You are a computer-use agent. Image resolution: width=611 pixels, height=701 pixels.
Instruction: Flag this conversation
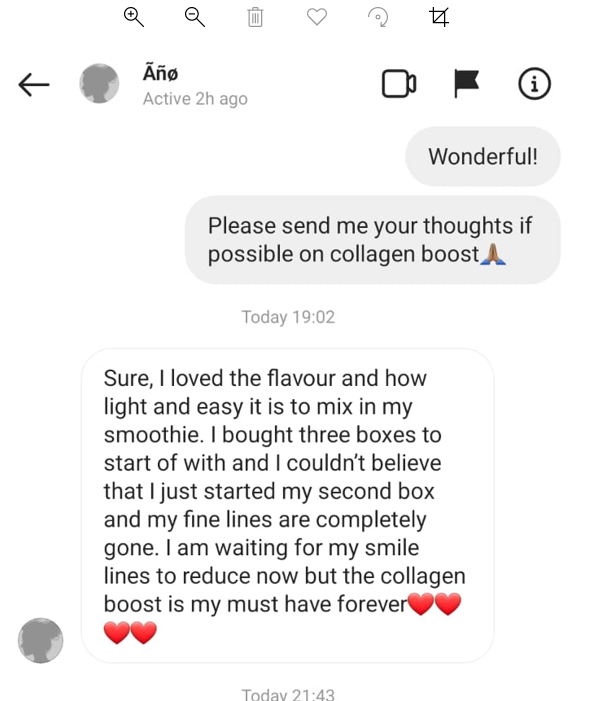[x=466, y=84]
